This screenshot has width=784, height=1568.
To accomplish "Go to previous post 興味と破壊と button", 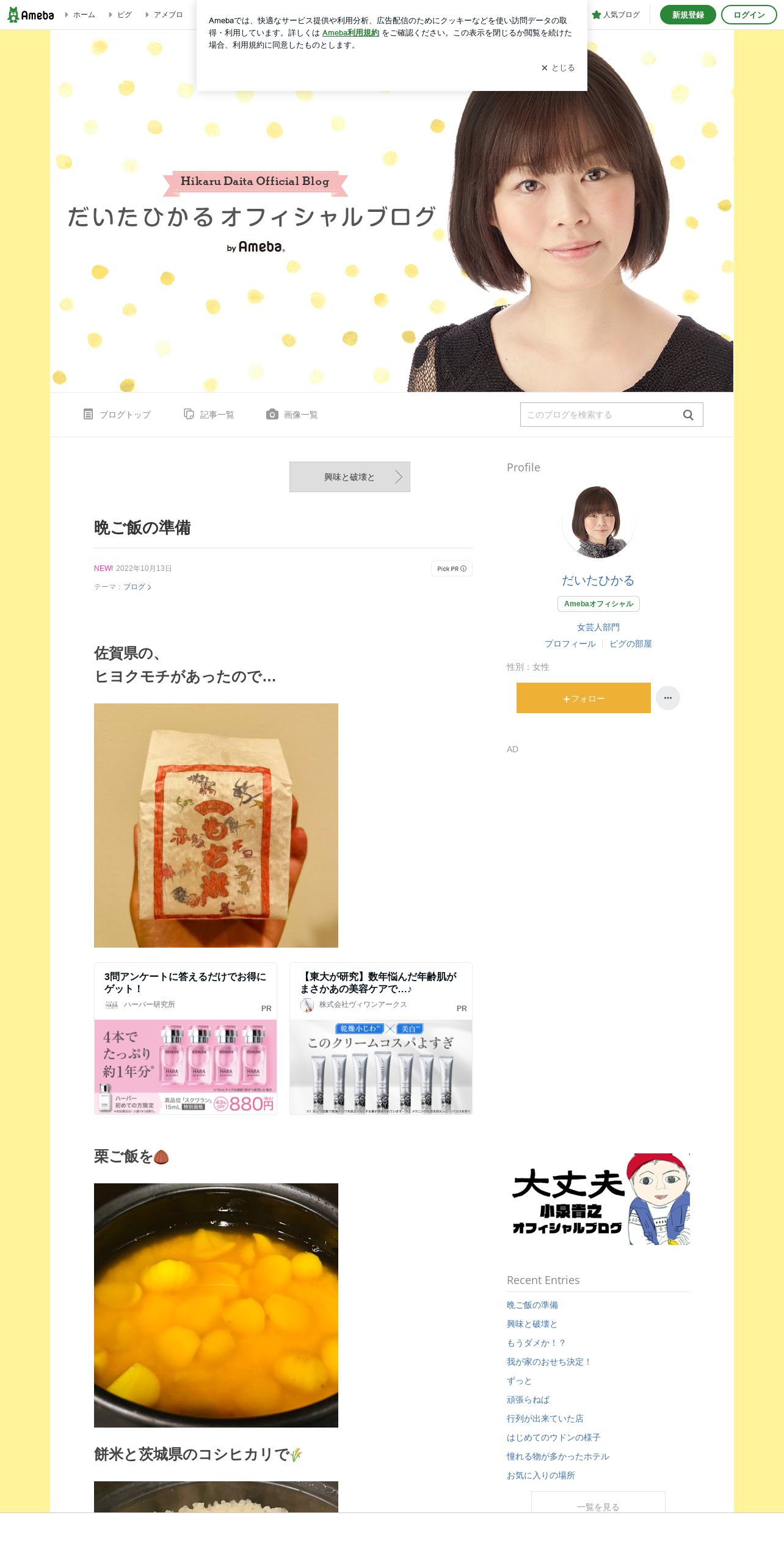I will coord(350,477).
